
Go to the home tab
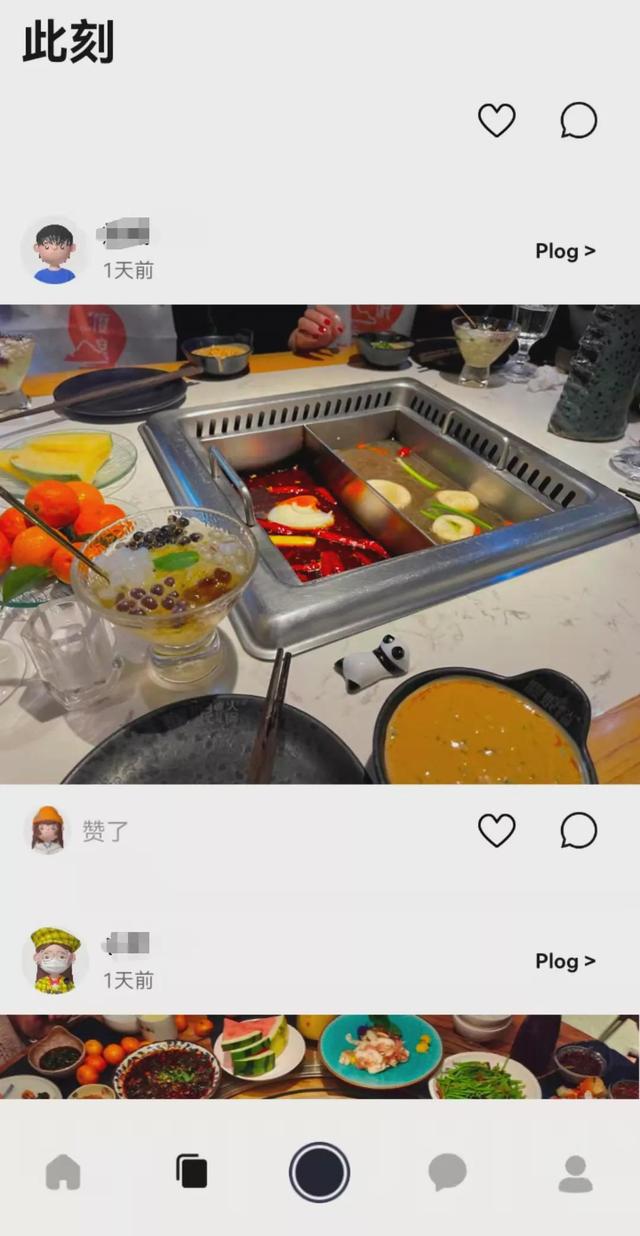(x=63, y=1172)
